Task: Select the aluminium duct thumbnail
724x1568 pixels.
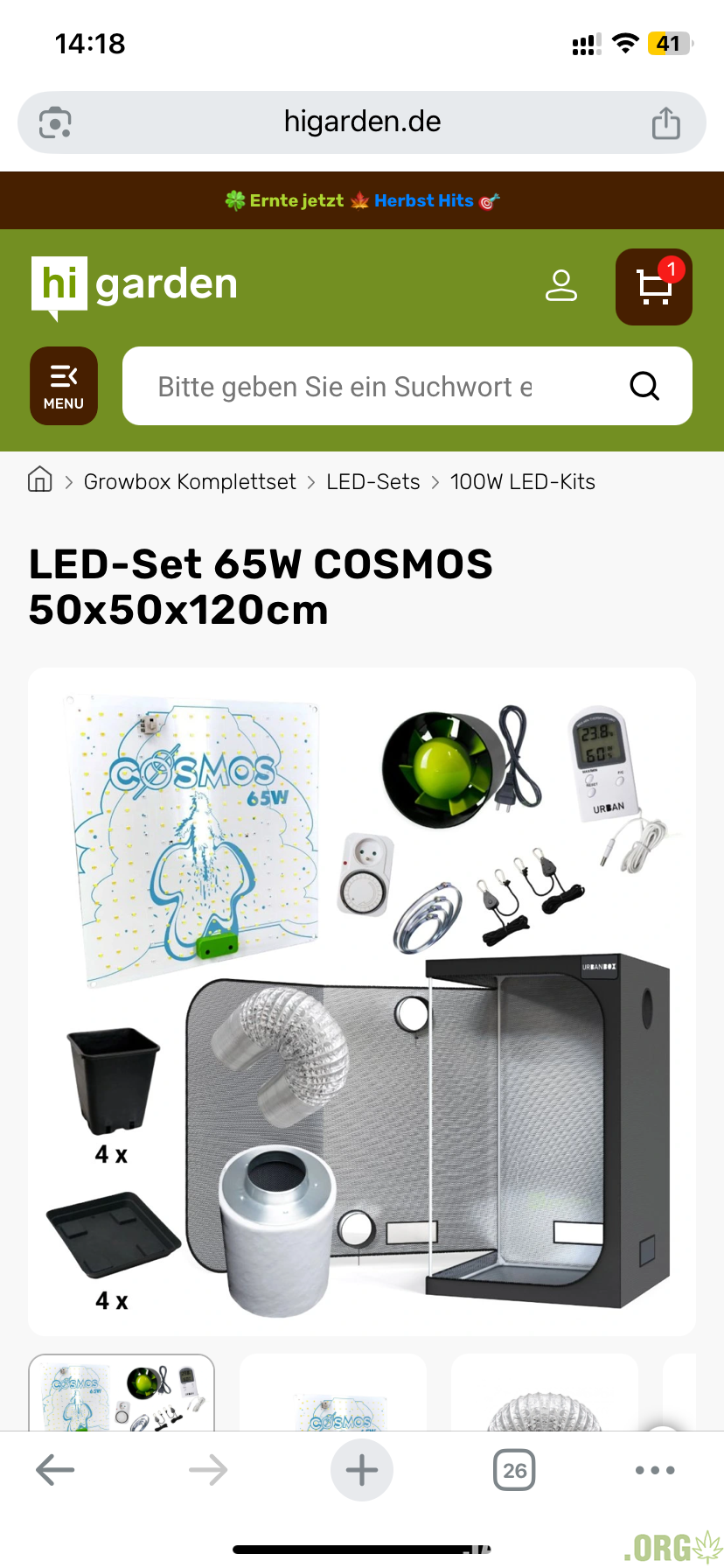Action: click(x=544, y=1396)
